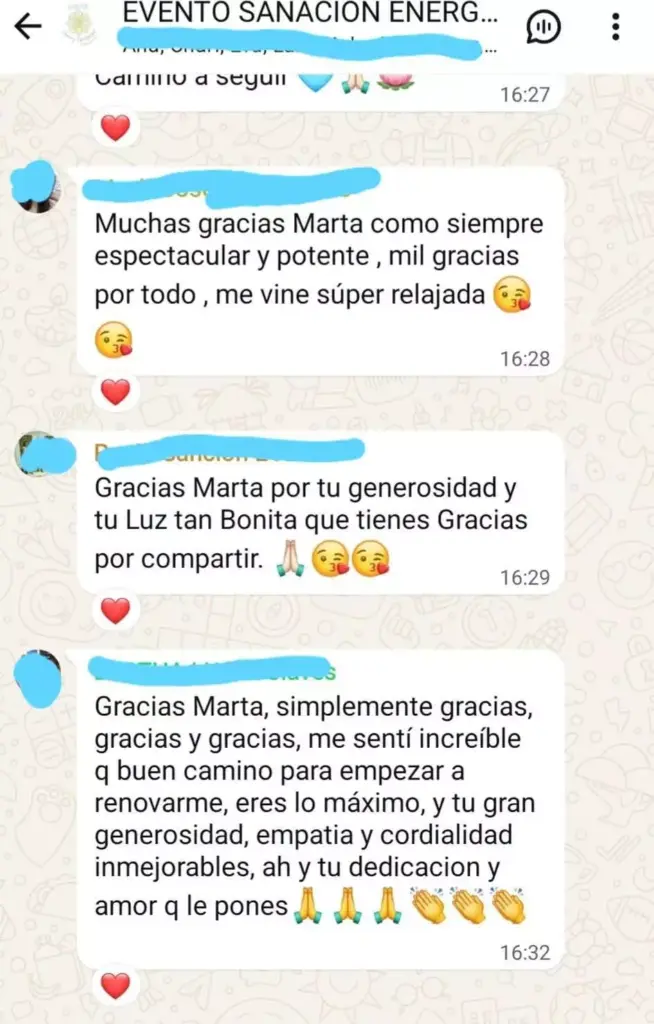Tap heart reaction under the 16:29 message
This screenshot has width=654, height=1024.
click(x=116, y=609)
